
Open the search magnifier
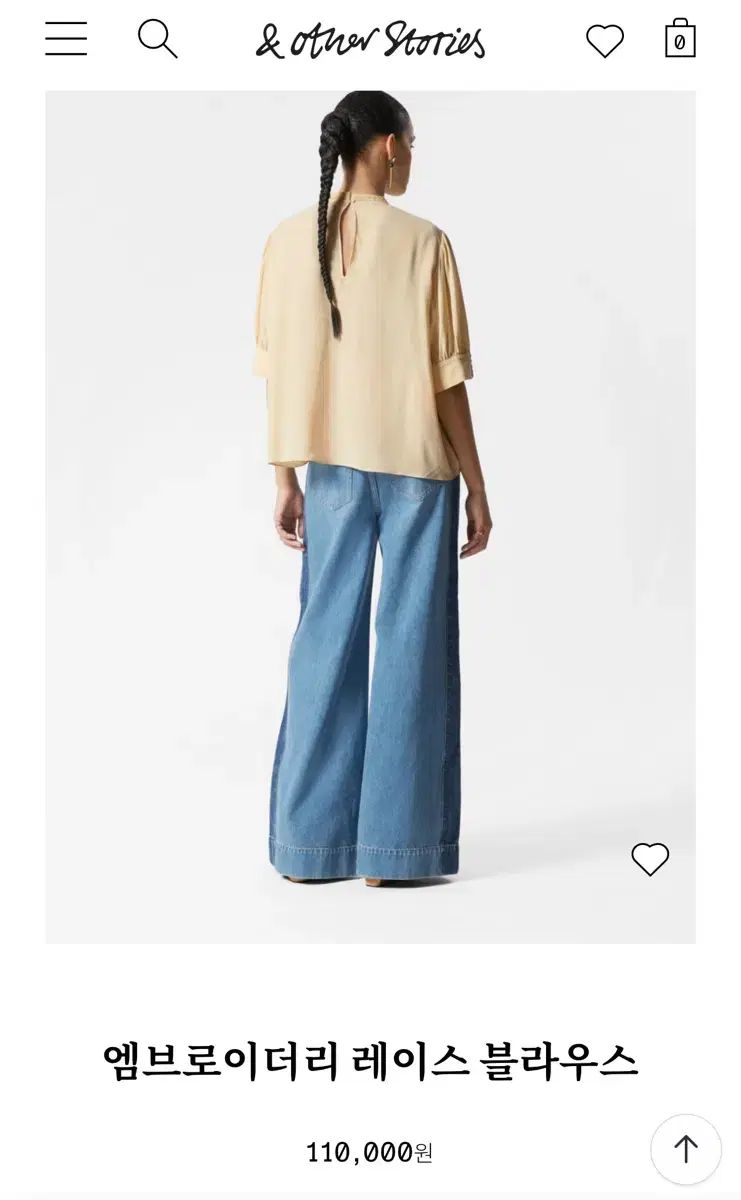click(x=157, y=39)
